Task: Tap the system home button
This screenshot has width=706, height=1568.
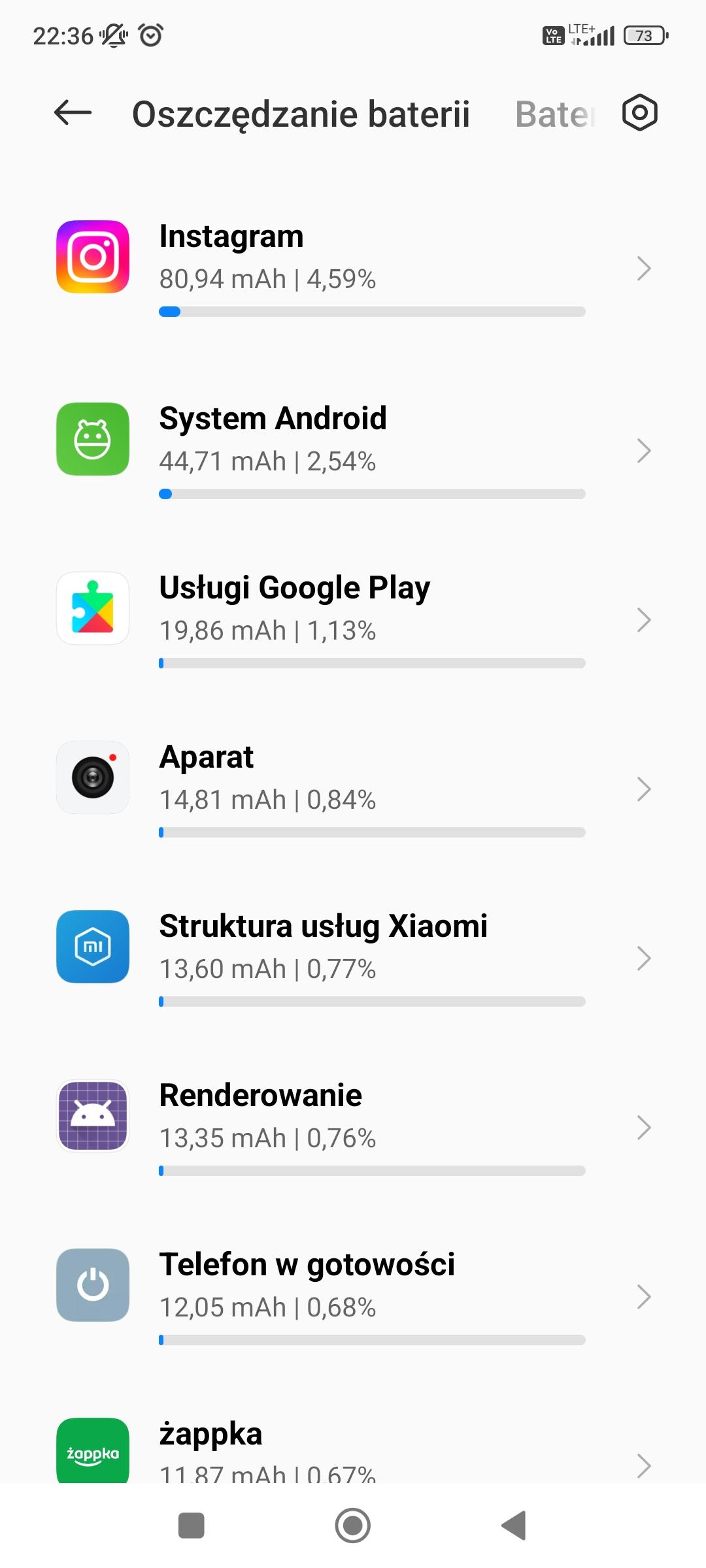Action: point(353,1526)
